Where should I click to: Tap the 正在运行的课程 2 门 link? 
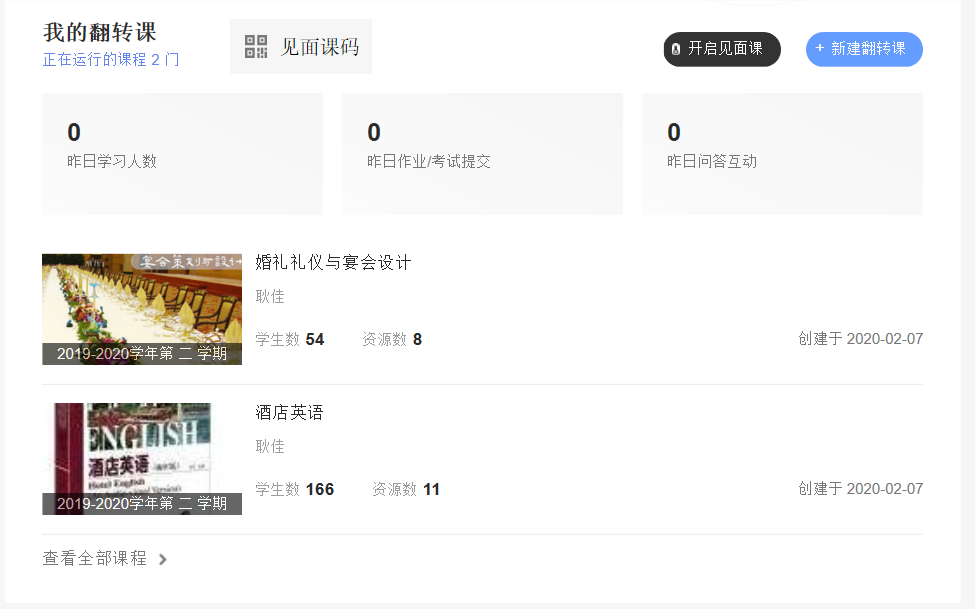(x=111, y=60)
